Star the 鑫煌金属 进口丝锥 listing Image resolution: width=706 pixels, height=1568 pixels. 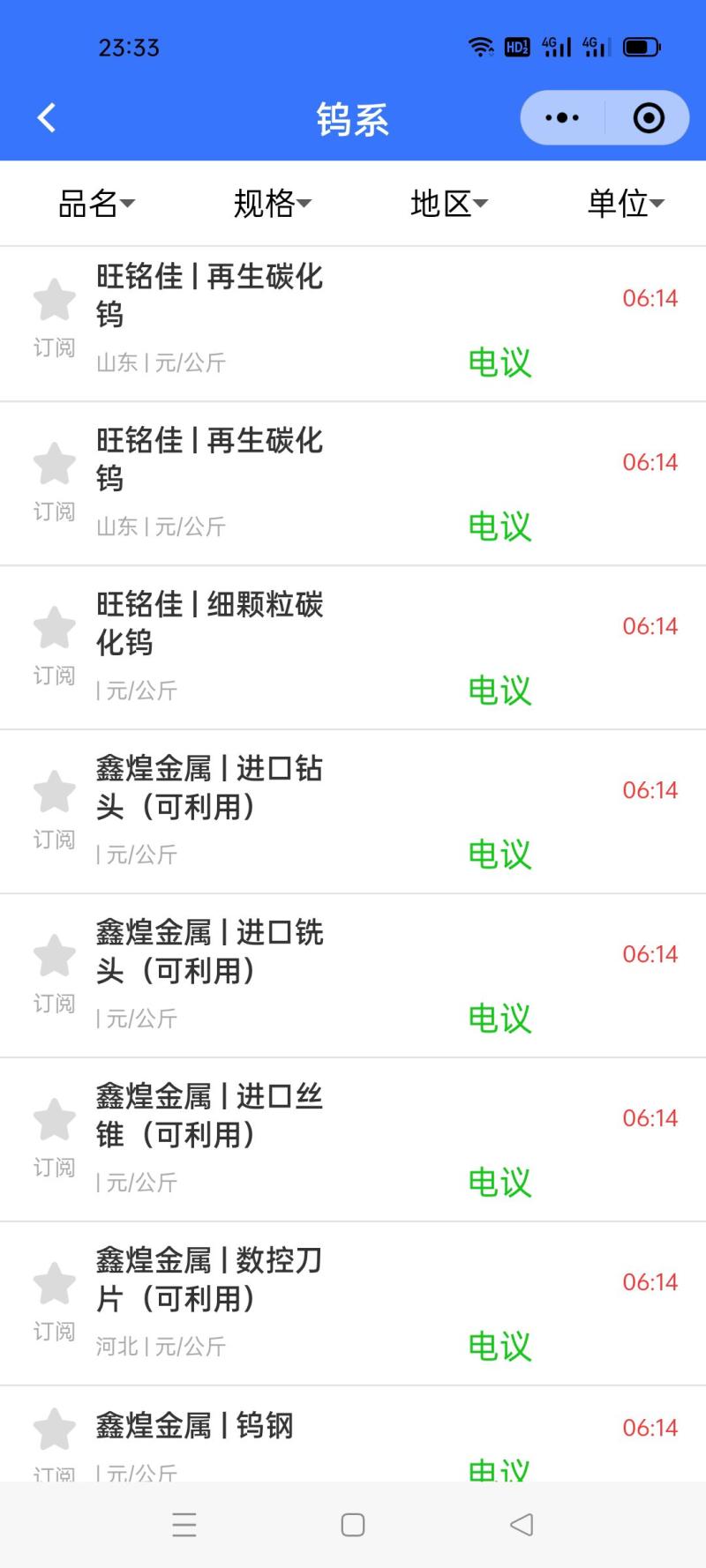[55, 1120]
